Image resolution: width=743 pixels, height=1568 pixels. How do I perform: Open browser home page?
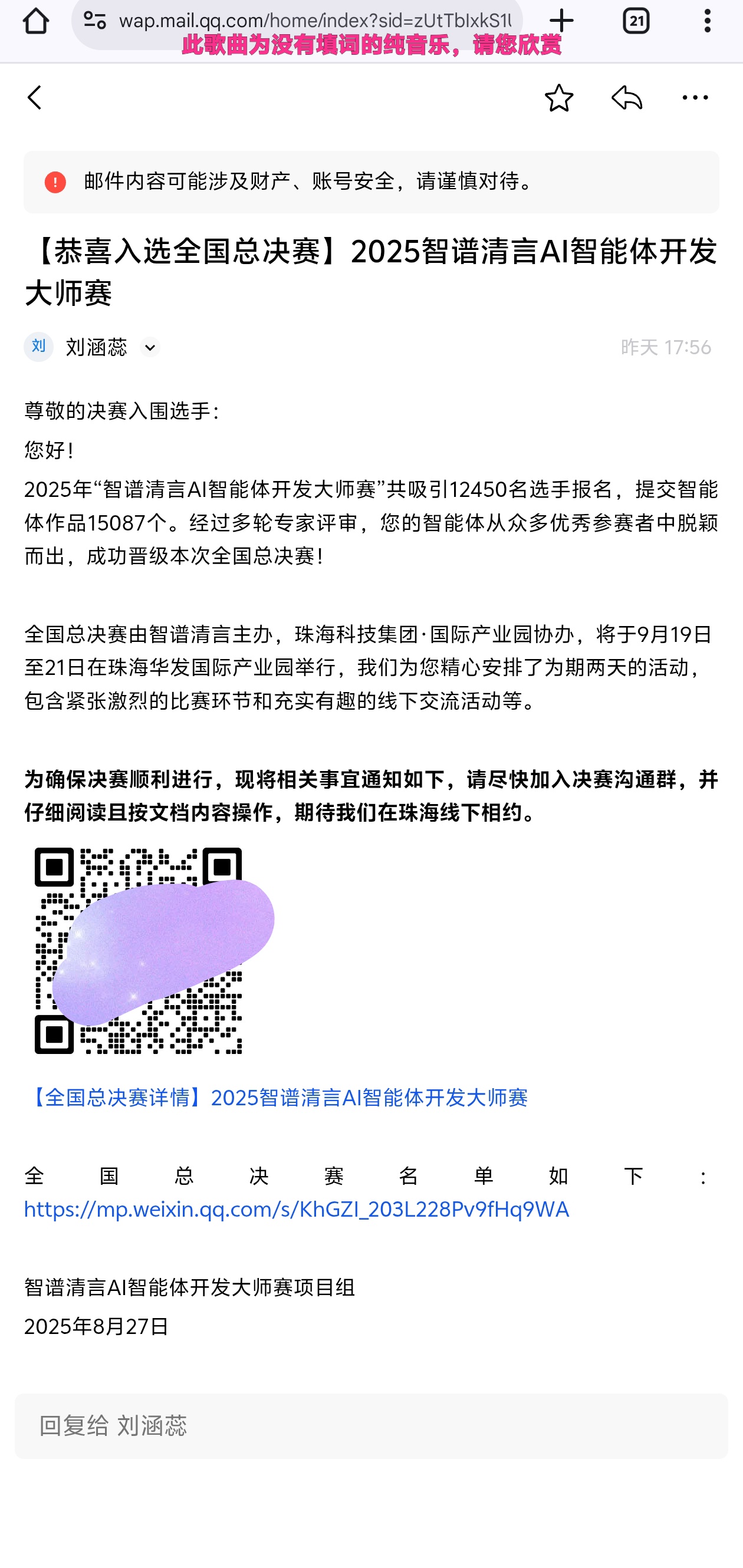point(36,22)
